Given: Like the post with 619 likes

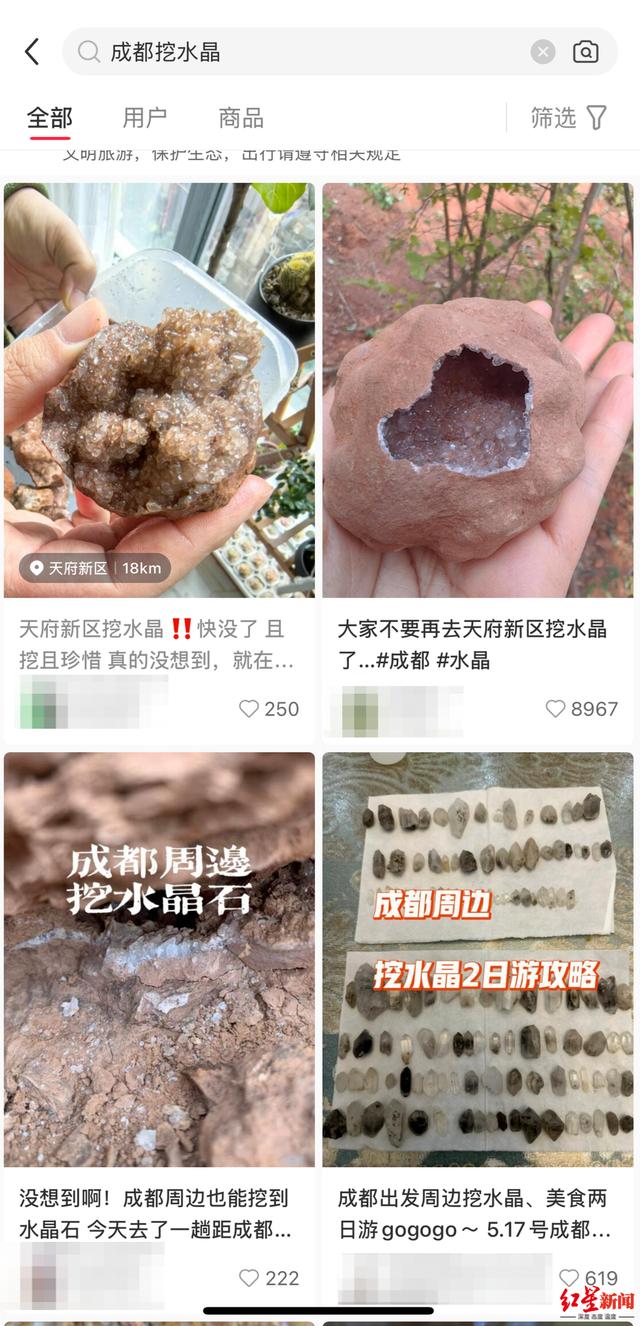Looking at the screenshot, I should (569, 1277).
